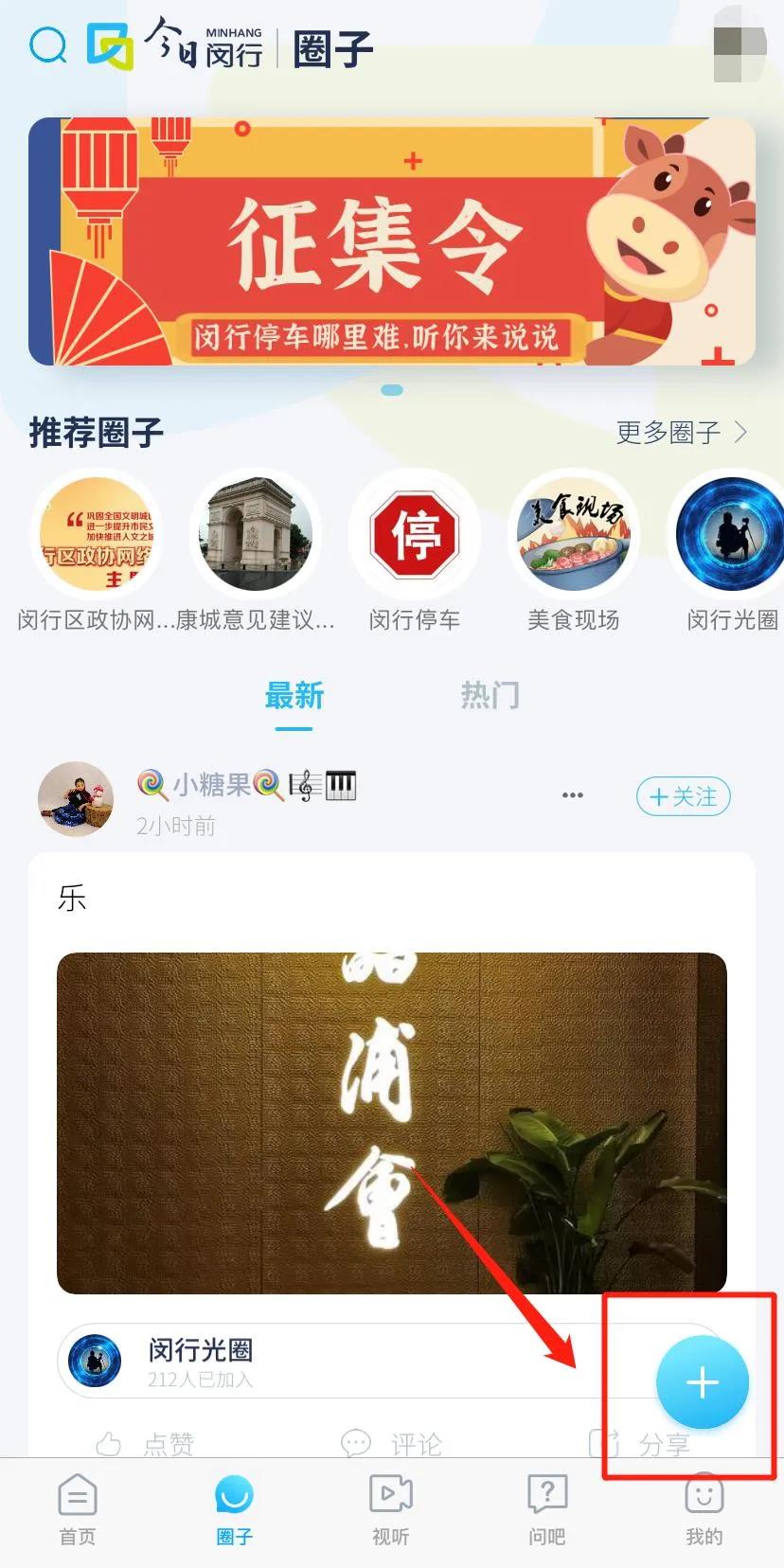Viewport: 784px width, 1568px height.
Task: Open the 问吧 tab
Action: coord(547,1509)
